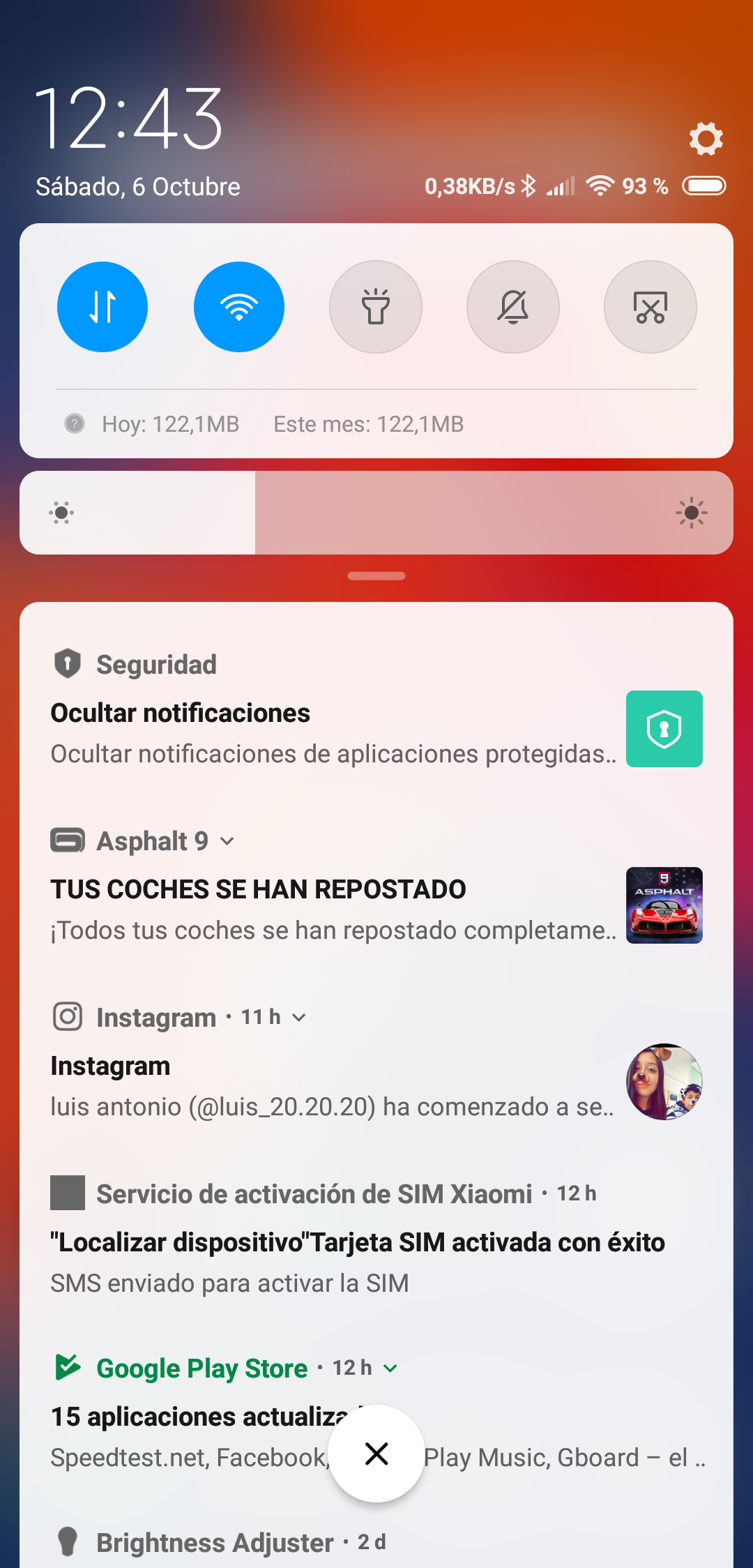Open the Instagram follow notification from luis antonio

[376, 1064]
